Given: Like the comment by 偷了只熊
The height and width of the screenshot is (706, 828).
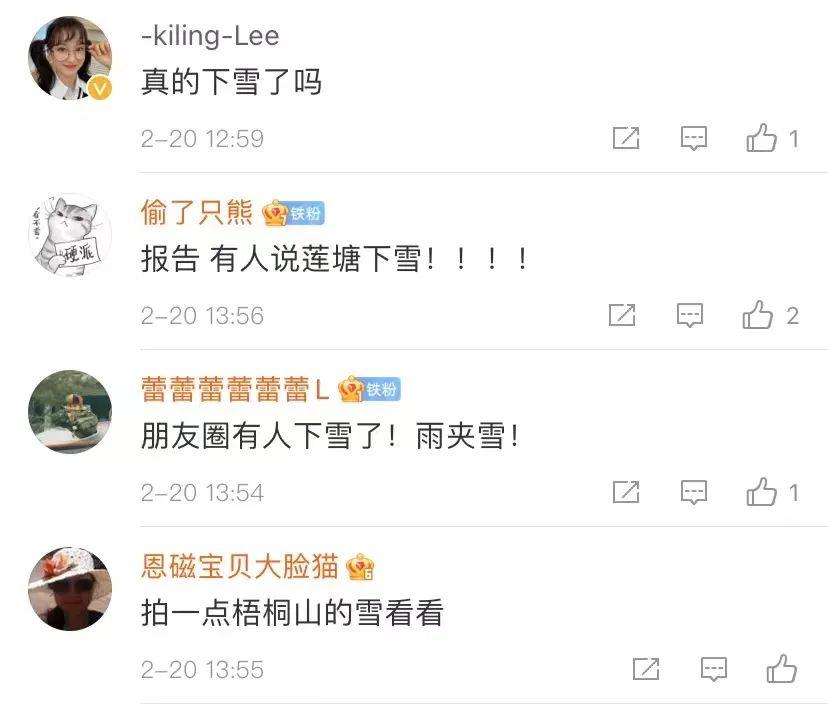Looking at the screenshot, I should pyautogui.click(x=758, y=316).
